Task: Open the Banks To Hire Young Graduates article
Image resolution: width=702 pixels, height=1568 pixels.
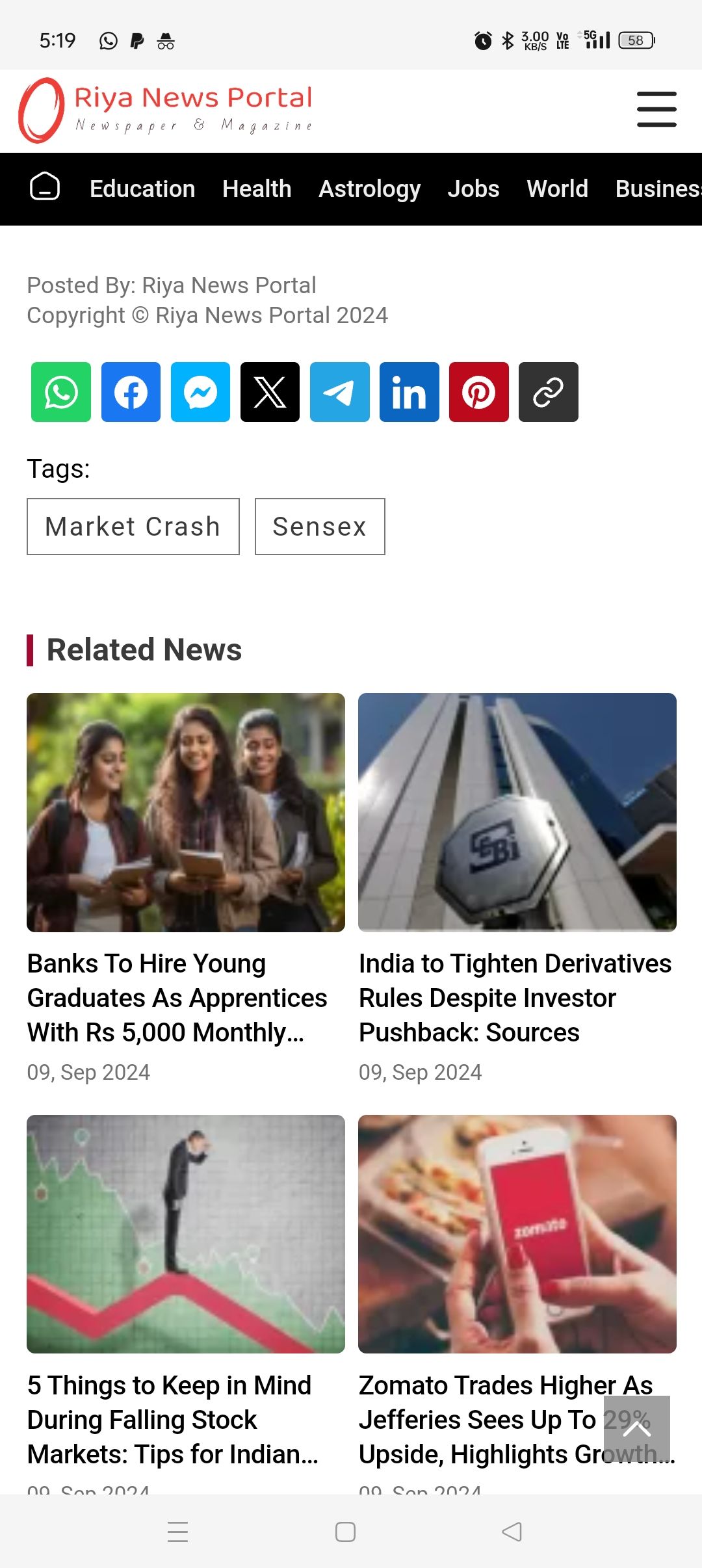Action: tap(177, 998)
